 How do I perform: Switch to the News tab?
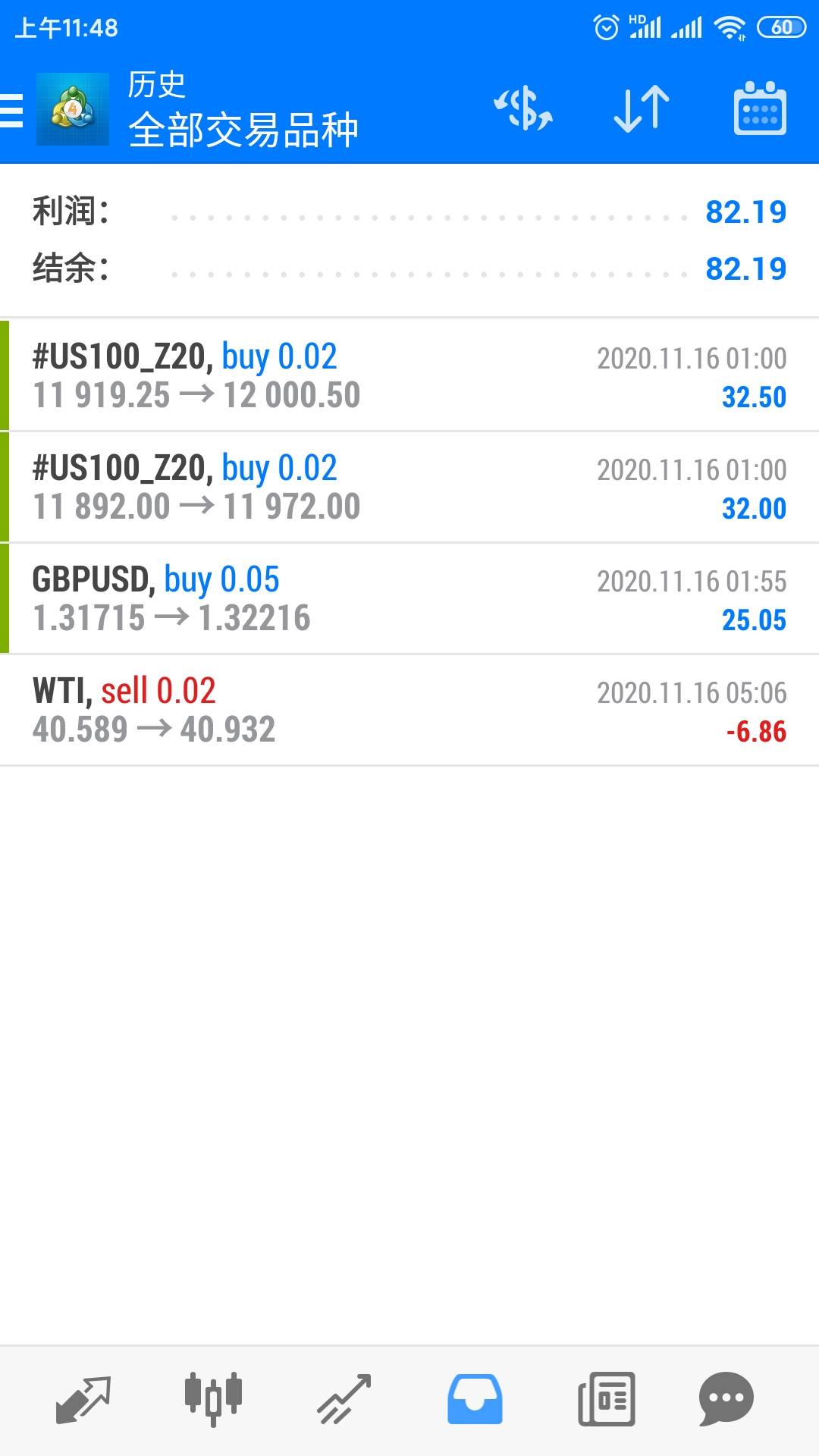coord(606,1399)
